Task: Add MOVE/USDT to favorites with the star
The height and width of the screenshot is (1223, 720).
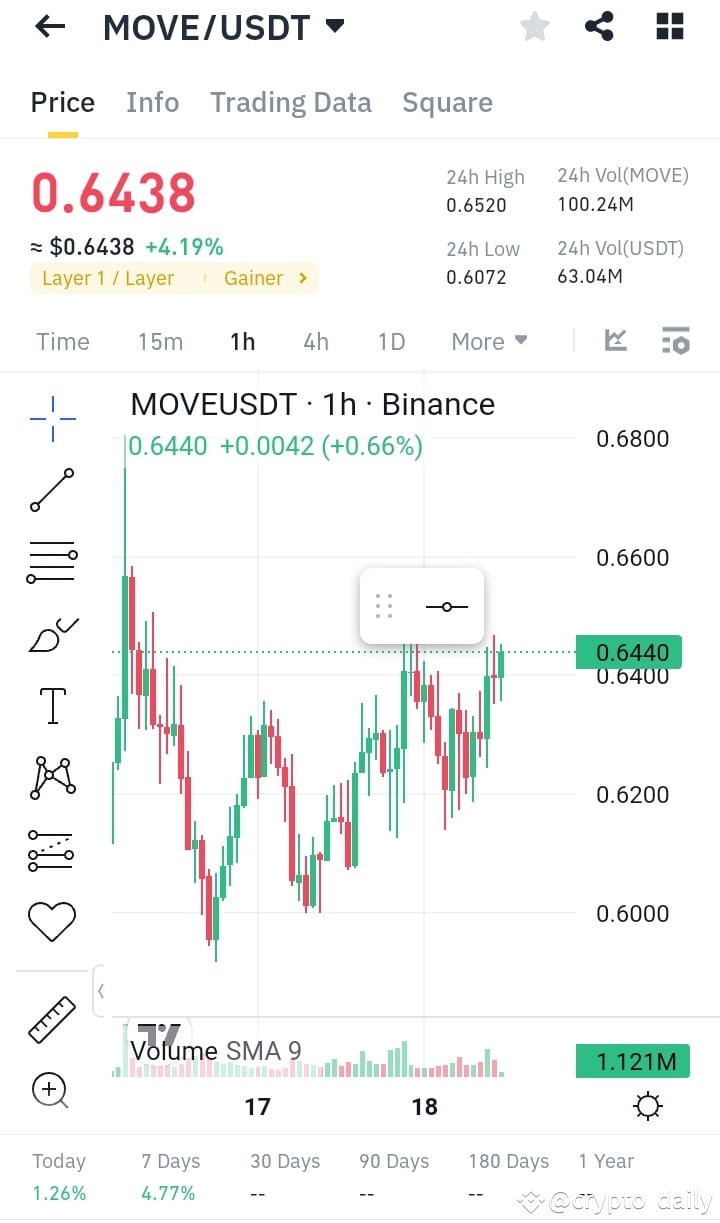Action: point(534,26)
